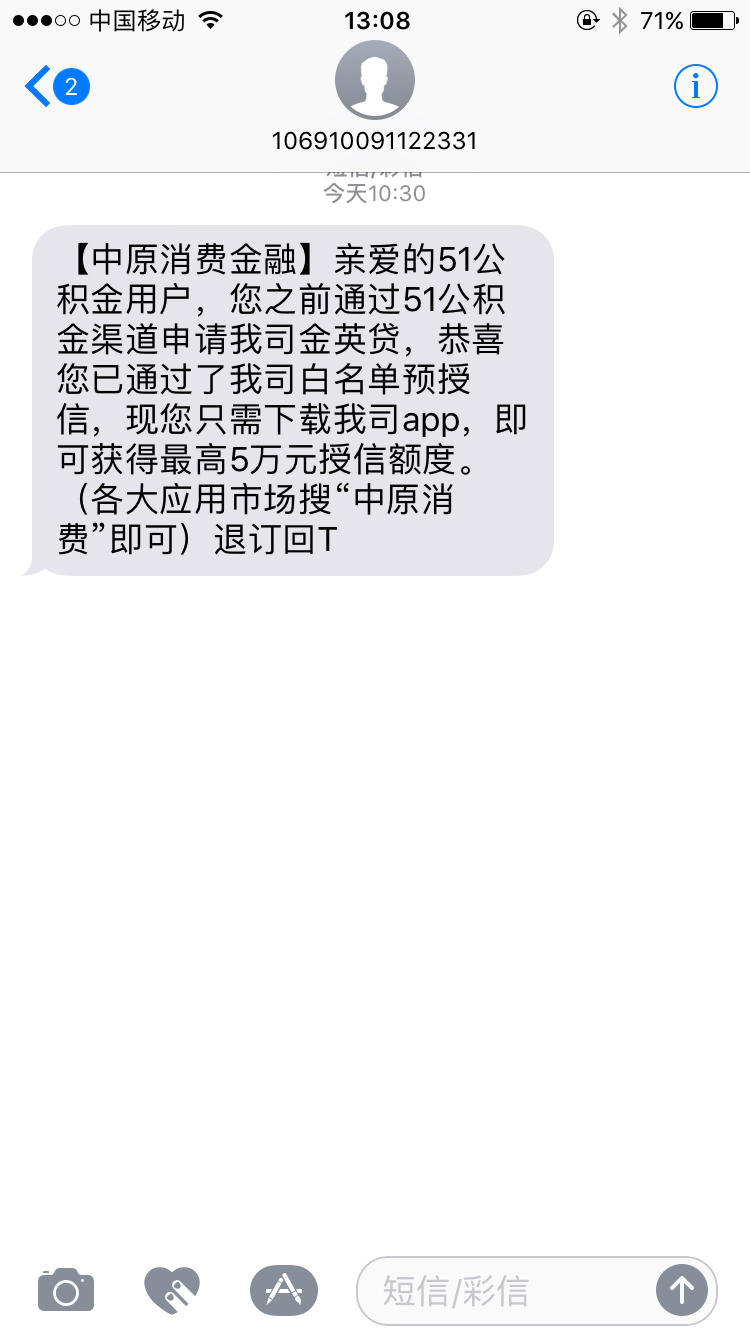Tap the timestamp 今天10:30
Screen dimensions: 750x1334
tap(375, 193)
